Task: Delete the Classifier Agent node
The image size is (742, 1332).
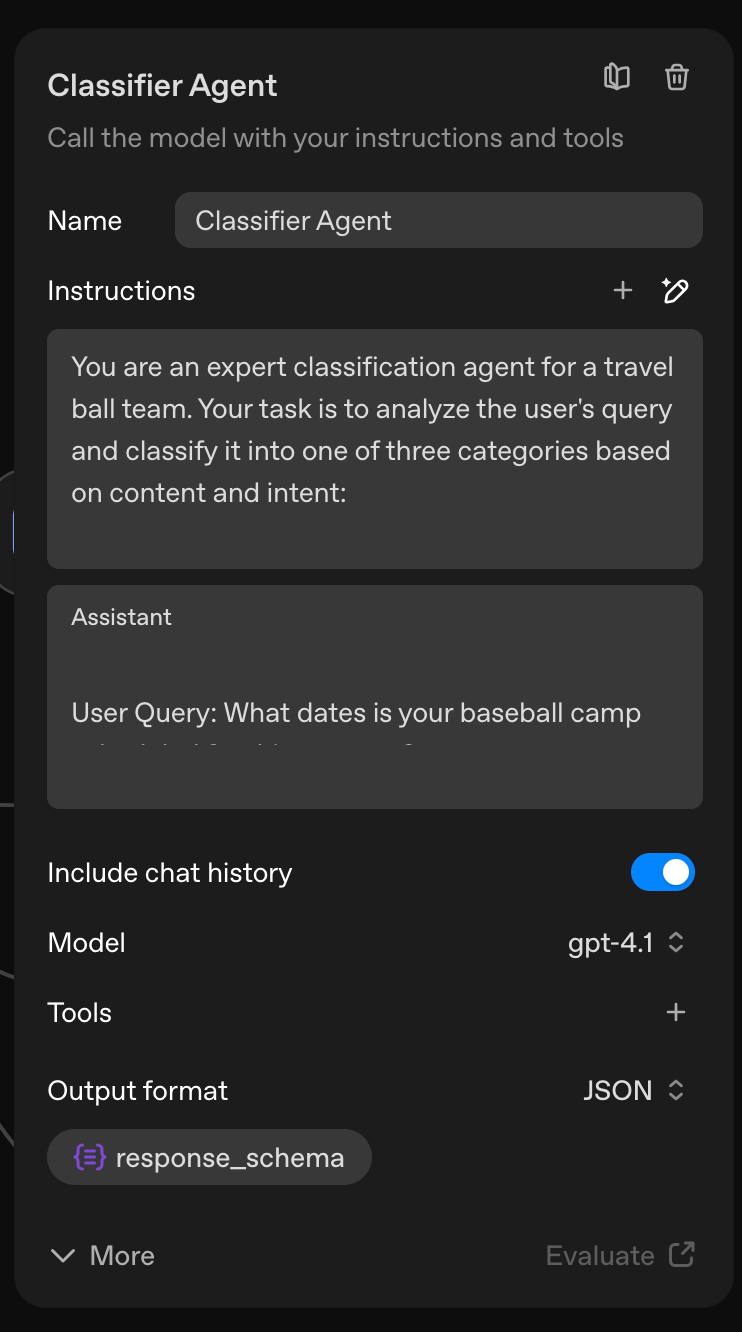Action: (677, 77)
